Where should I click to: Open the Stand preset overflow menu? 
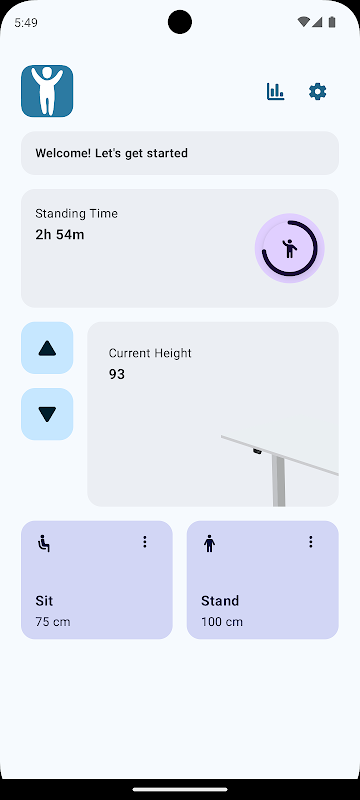[311, 542]
